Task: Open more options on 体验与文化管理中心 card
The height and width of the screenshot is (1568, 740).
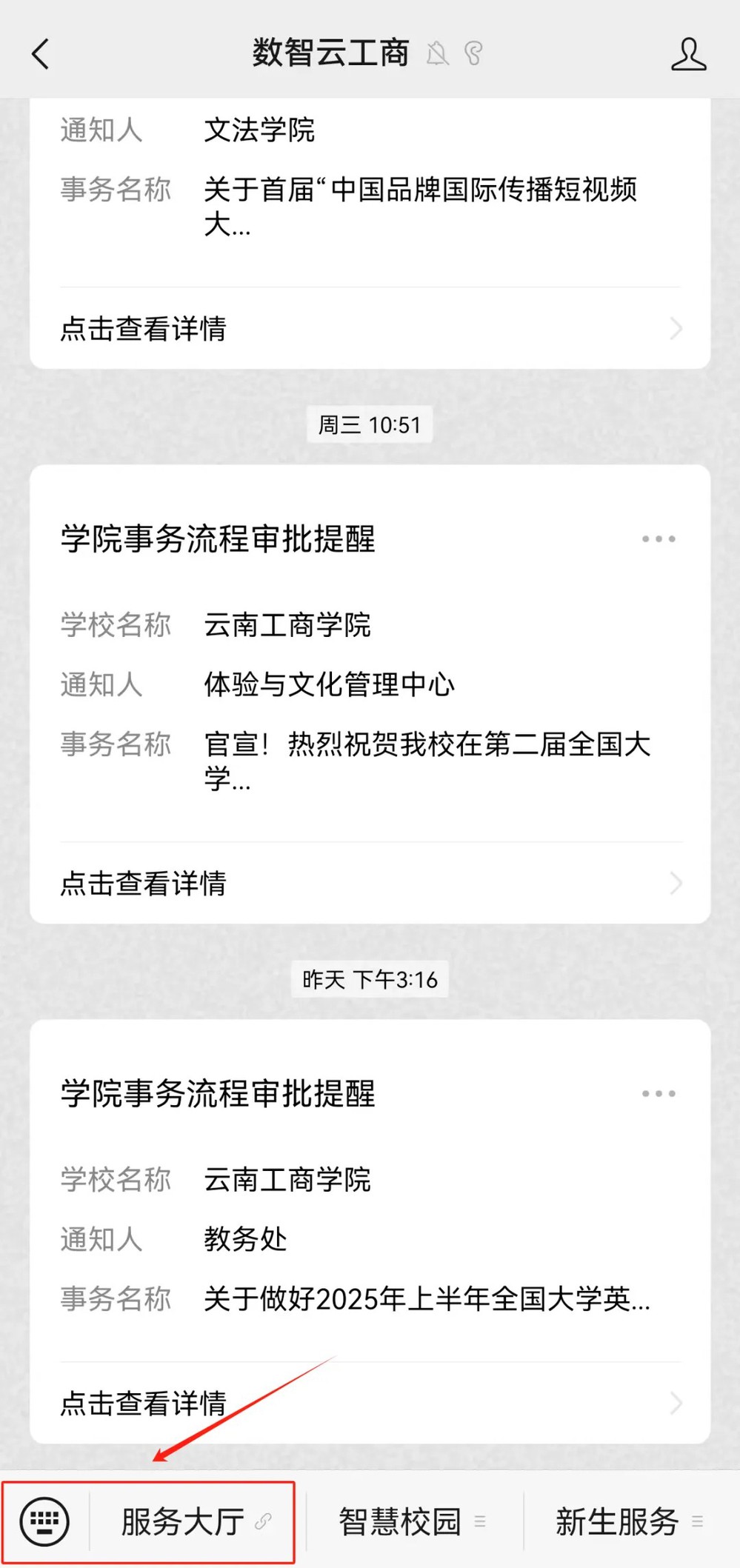Action: coord(658,538)
